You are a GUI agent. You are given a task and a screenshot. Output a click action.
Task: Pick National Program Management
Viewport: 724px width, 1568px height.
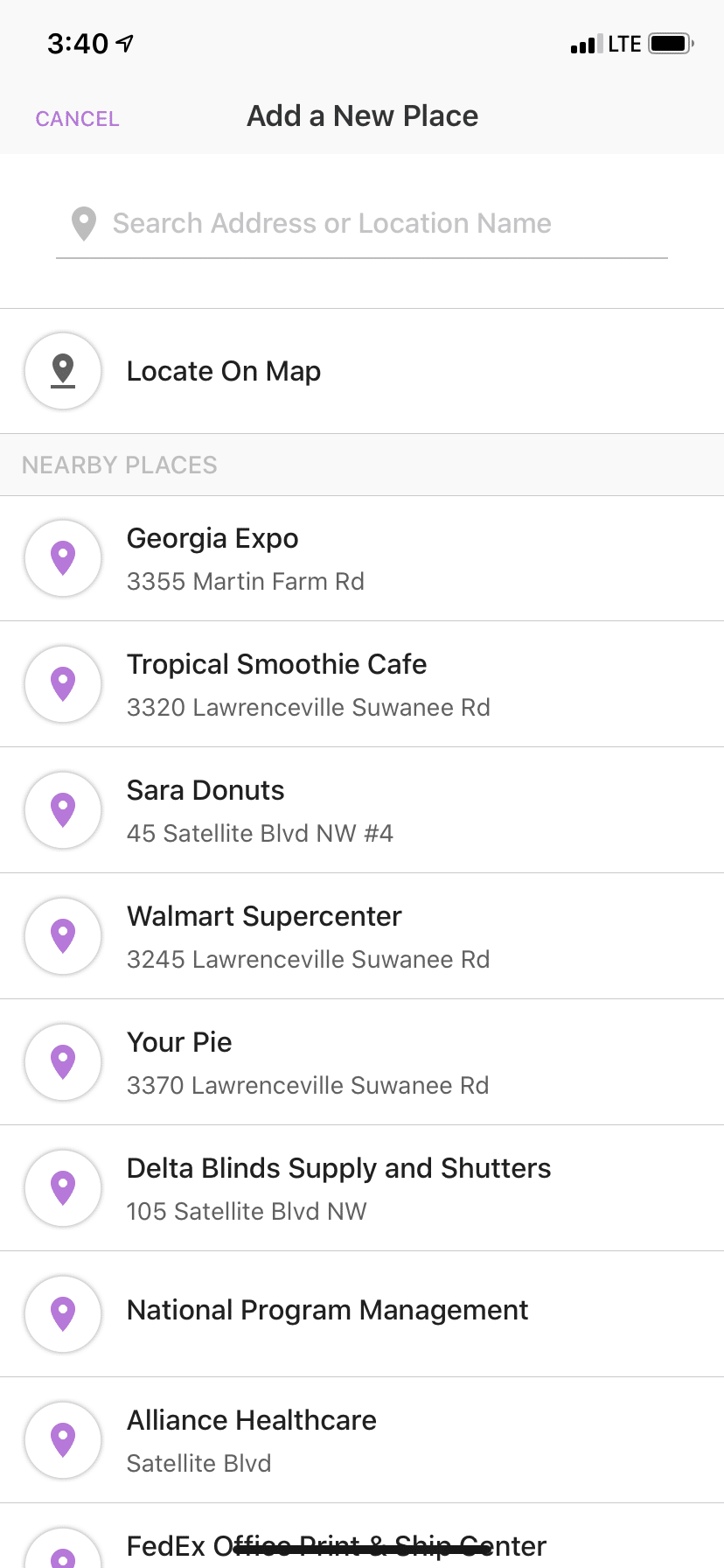tap(362, 1314)
